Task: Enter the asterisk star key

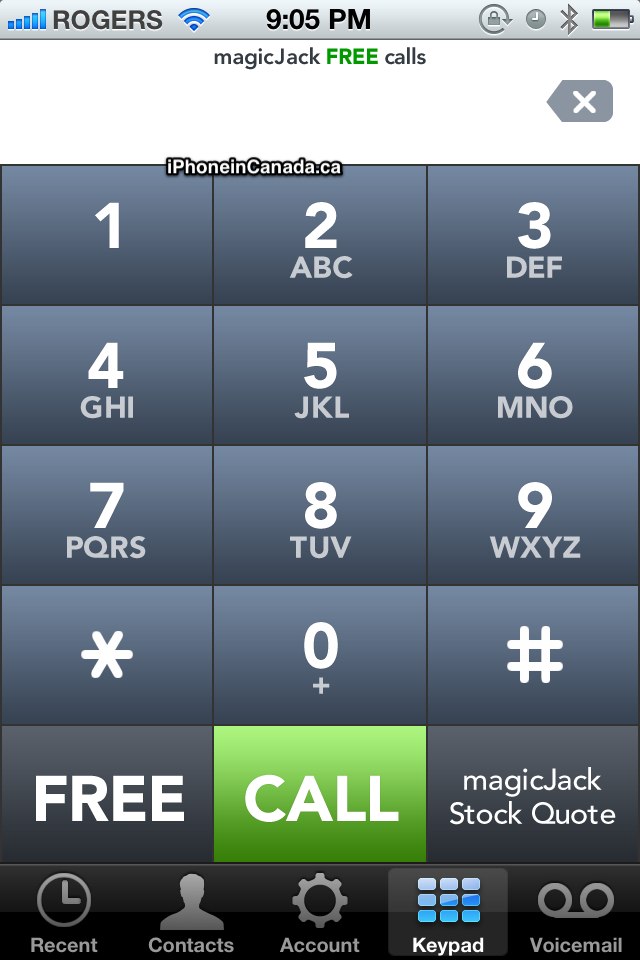Action: point(107,656)
